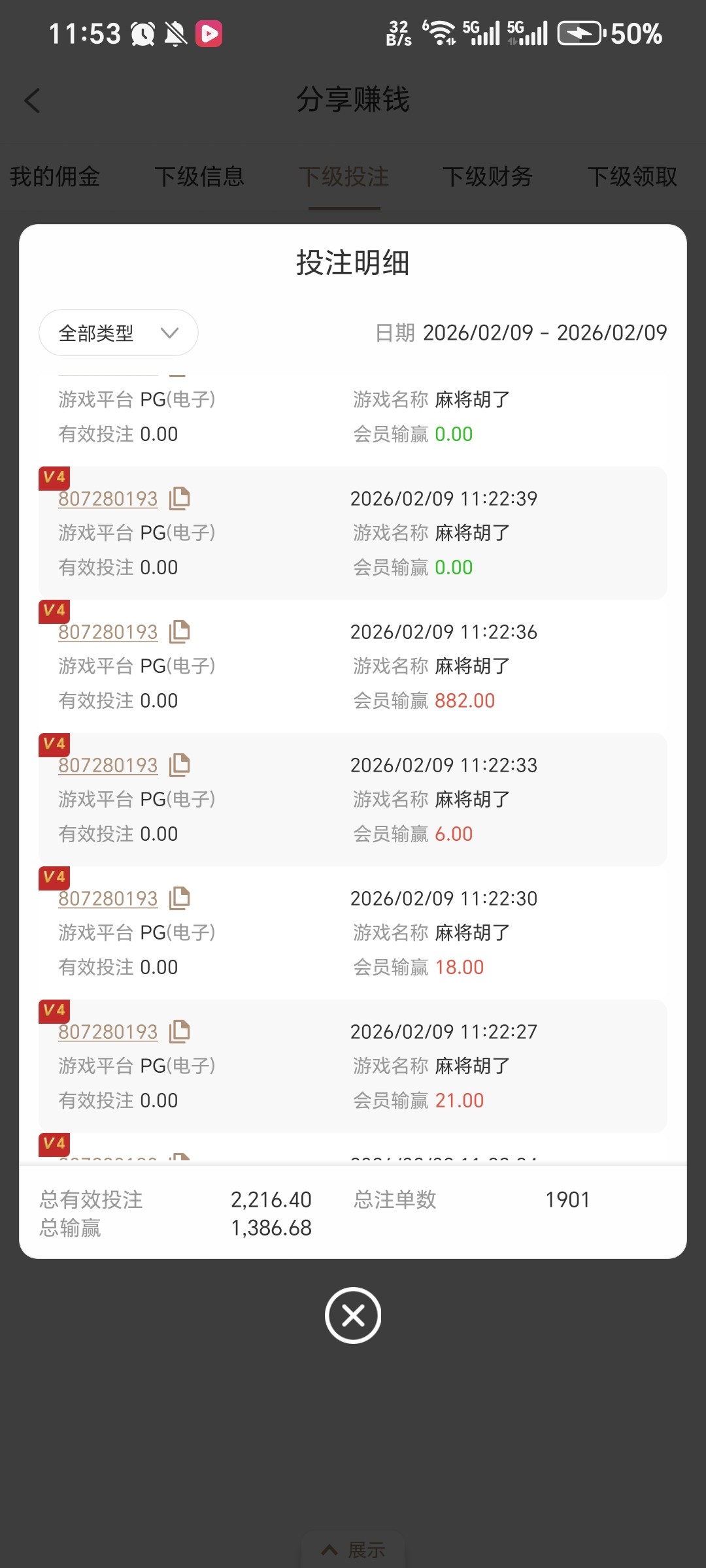
Task: Close the 投注明细 popup with X icon
Action: coord(353,1315)
